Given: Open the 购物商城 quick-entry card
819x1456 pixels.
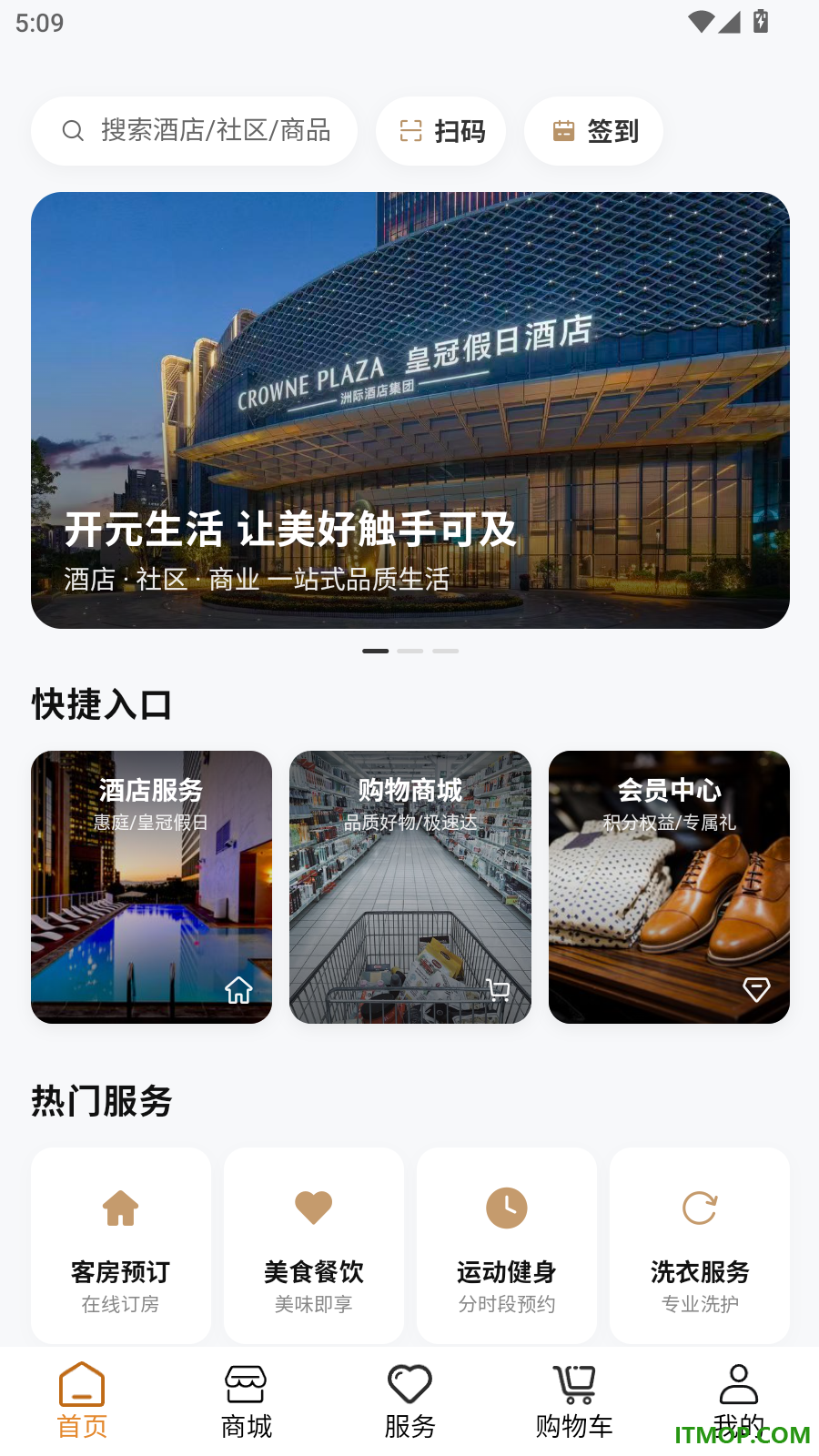Looking at the screenshot, I should point(410,887).
